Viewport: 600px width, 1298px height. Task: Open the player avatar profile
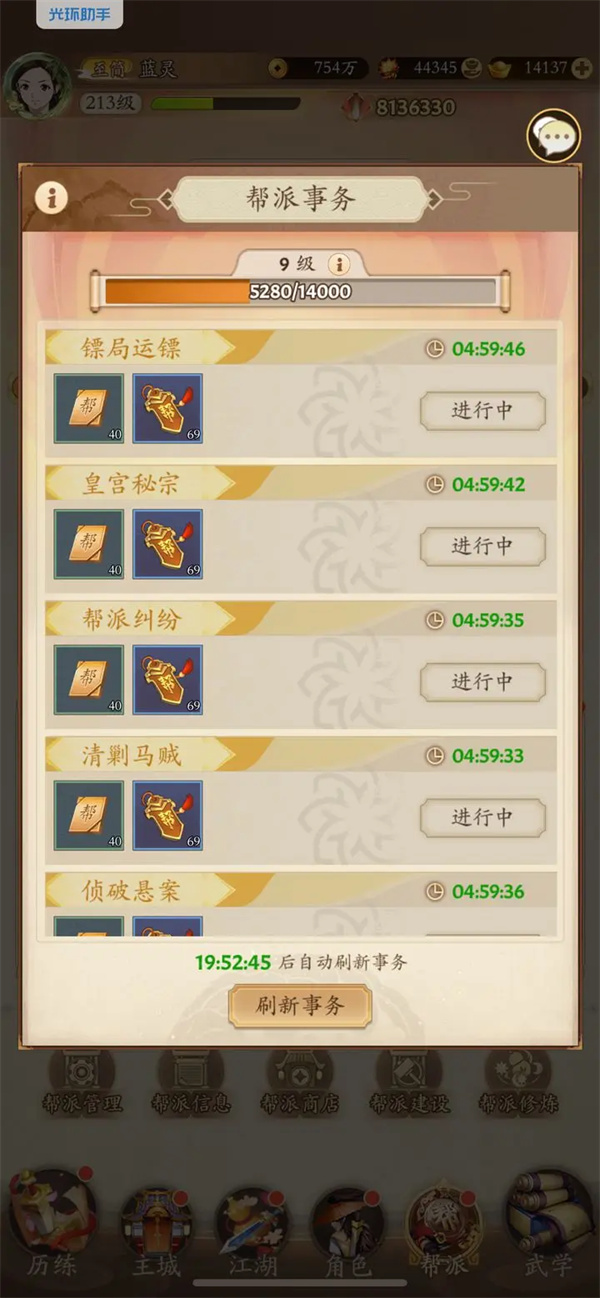click(x=37, y=86)
